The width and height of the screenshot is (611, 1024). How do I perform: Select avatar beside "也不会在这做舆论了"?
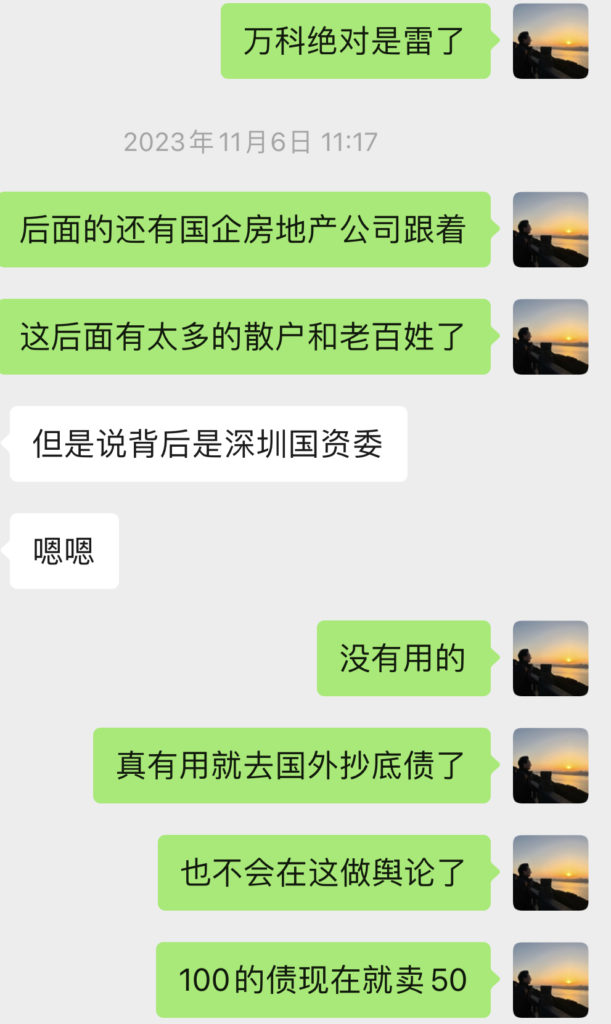550,872
